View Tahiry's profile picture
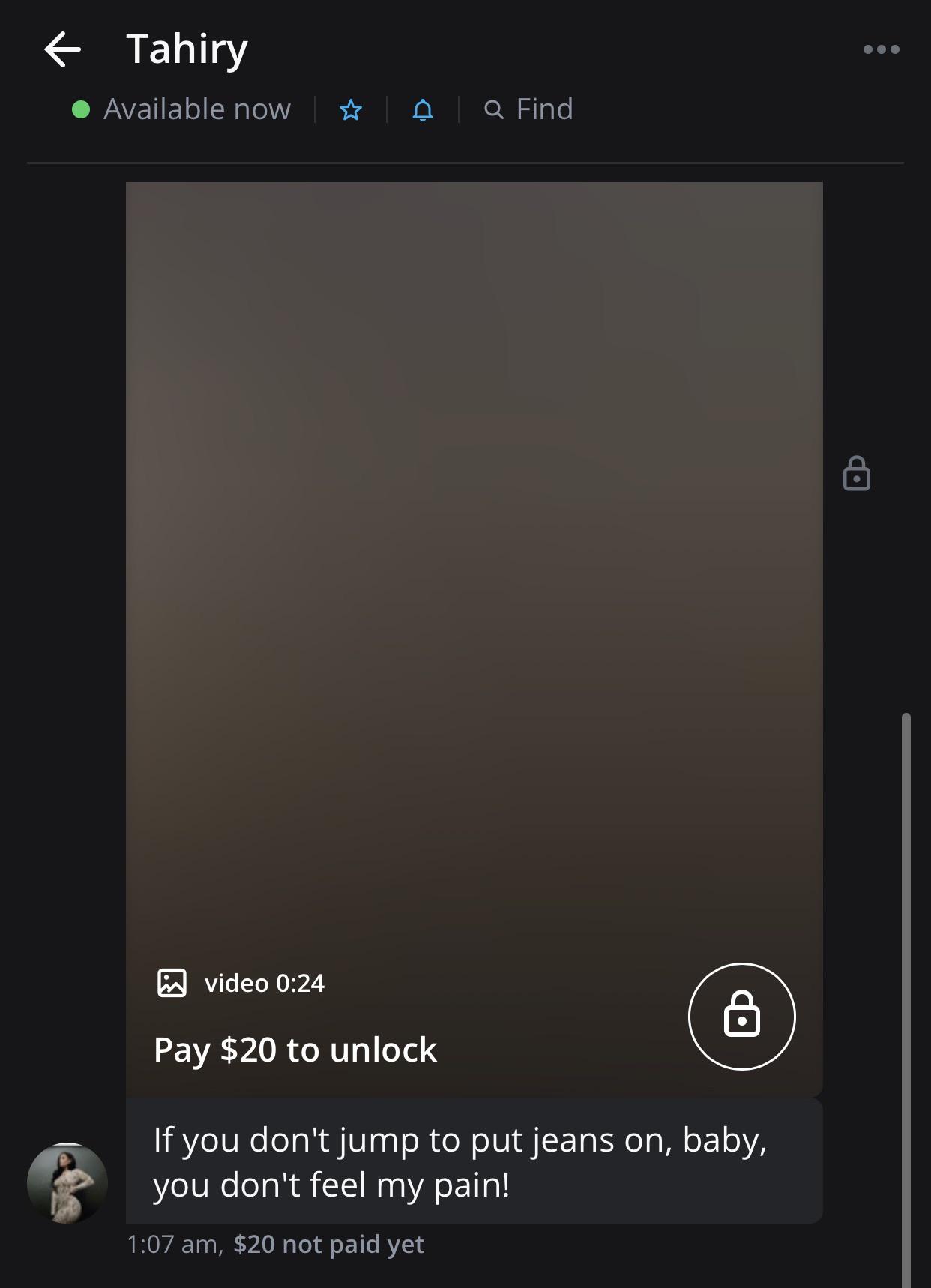Image resolution: width=931 pixels, height=1288 pixels. (67, 1182)
